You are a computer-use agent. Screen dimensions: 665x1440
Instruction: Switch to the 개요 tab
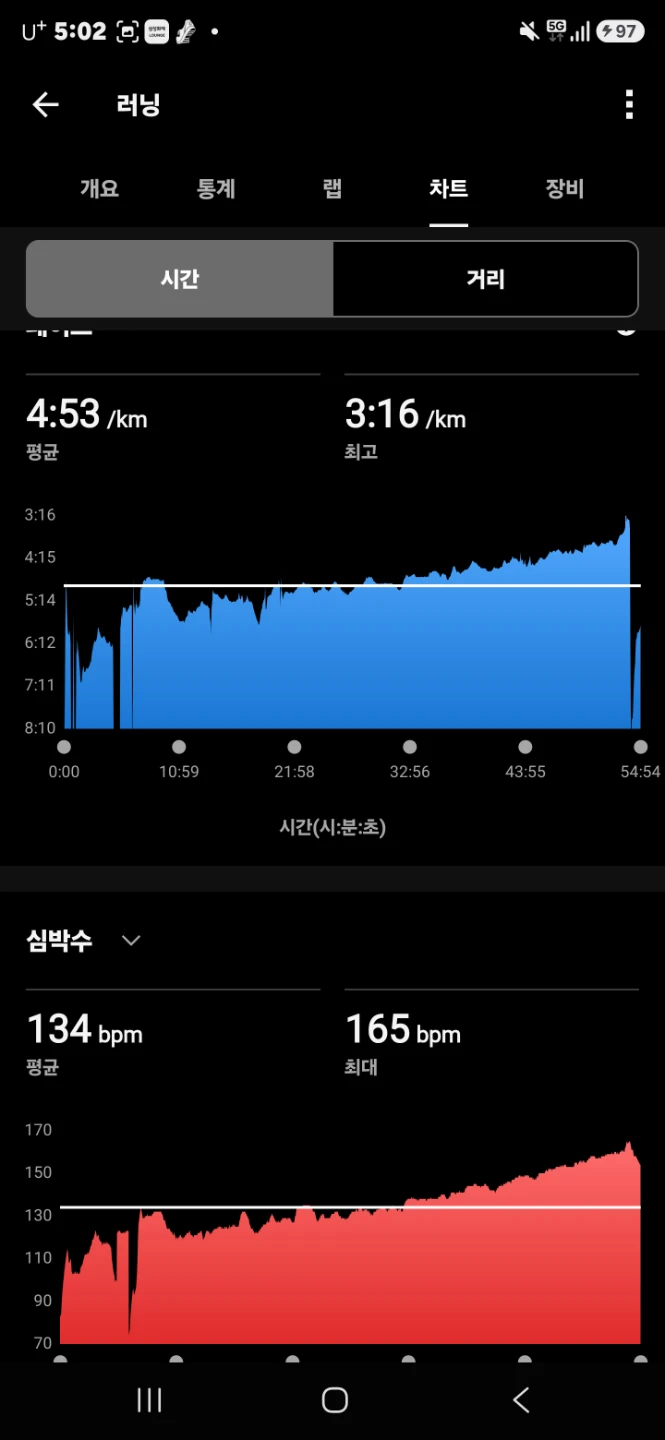[100, 188]
